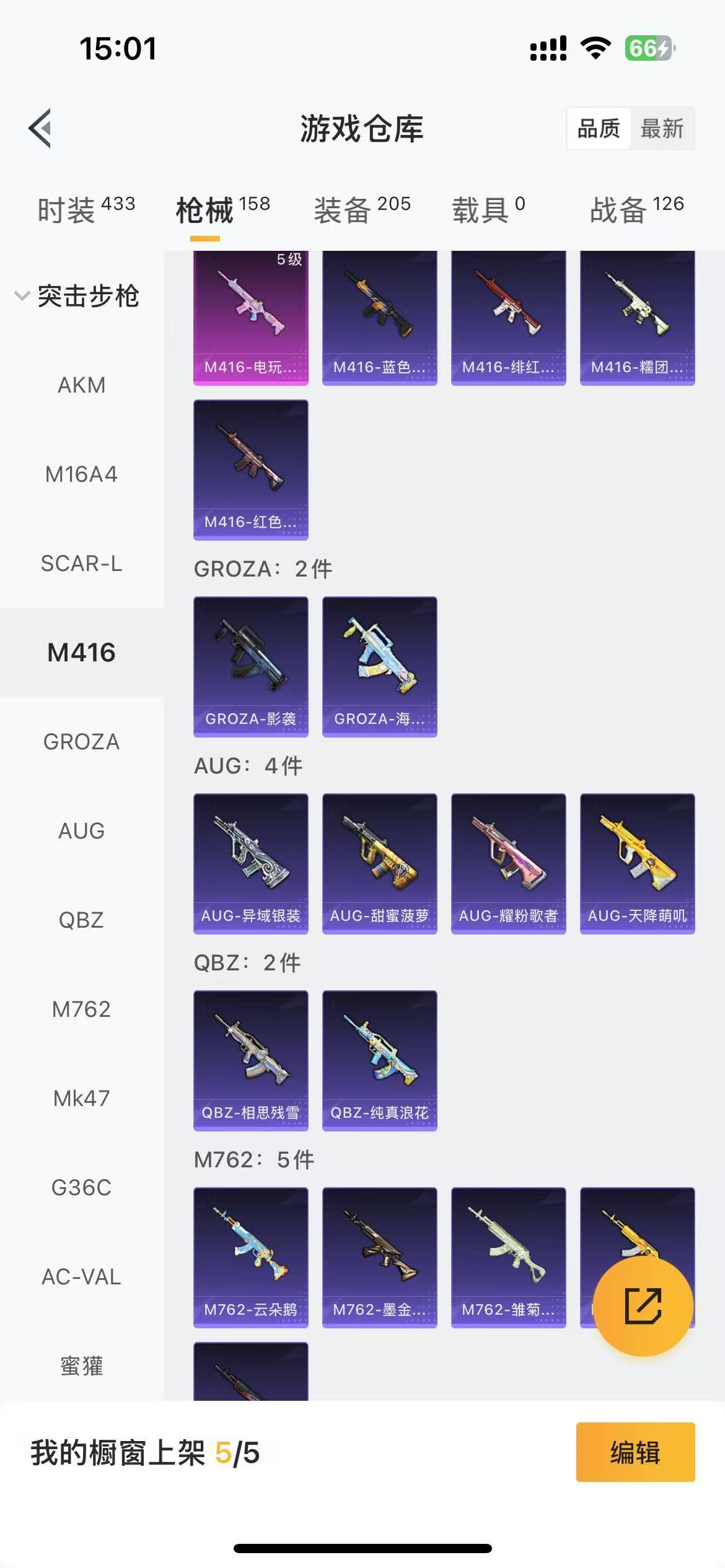Go back from the 游戏仓库 screen
Screen dimensions: 725x1568
click(41, 128)
